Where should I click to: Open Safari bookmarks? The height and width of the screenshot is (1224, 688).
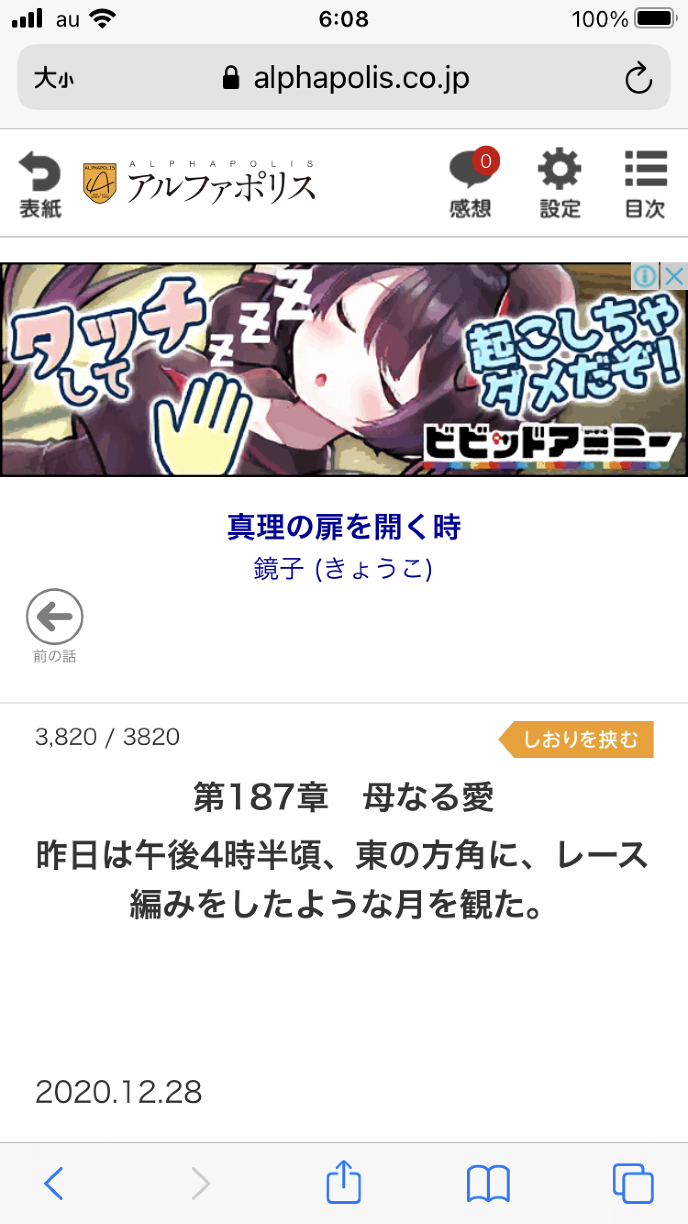click(488, 1183)
